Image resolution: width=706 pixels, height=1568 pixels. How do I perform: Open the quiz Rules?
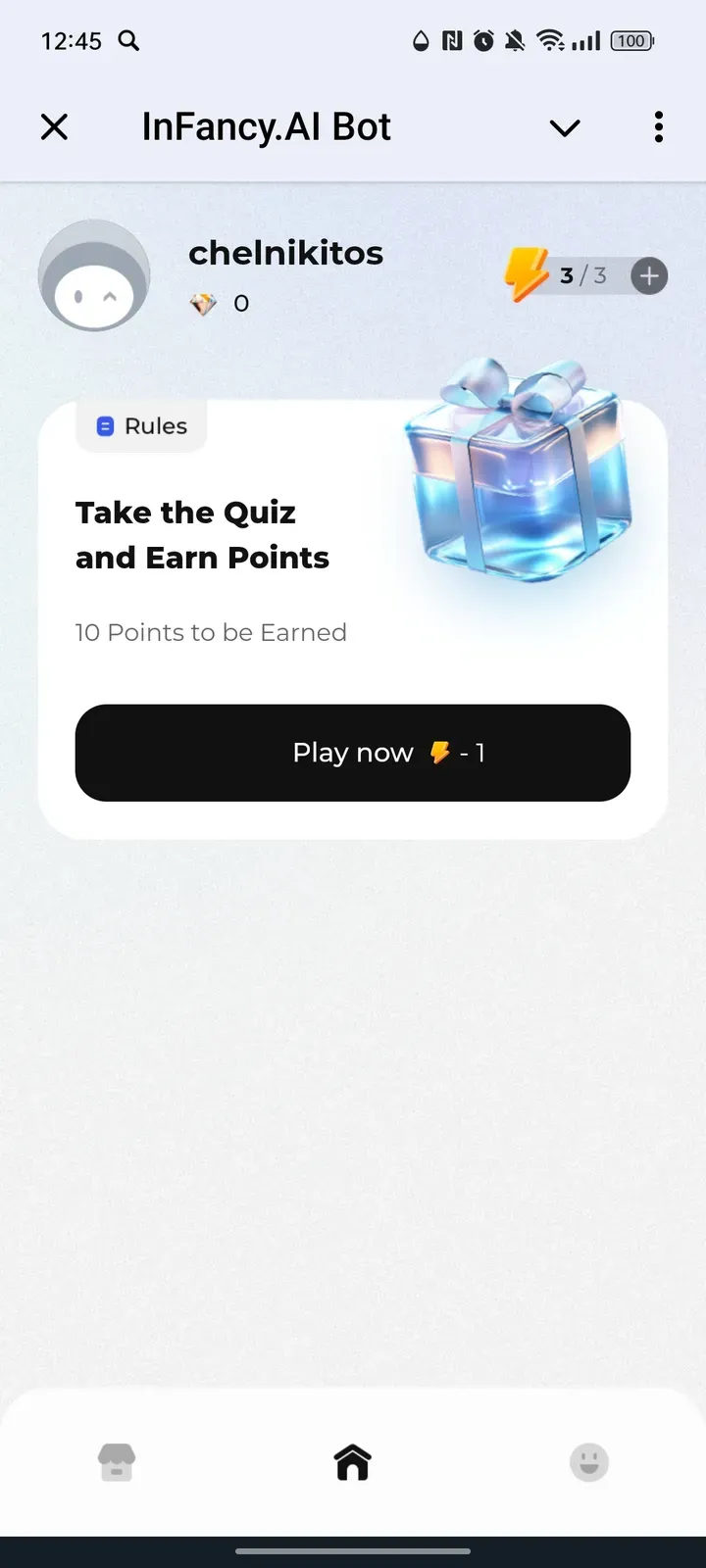point(142,426)
